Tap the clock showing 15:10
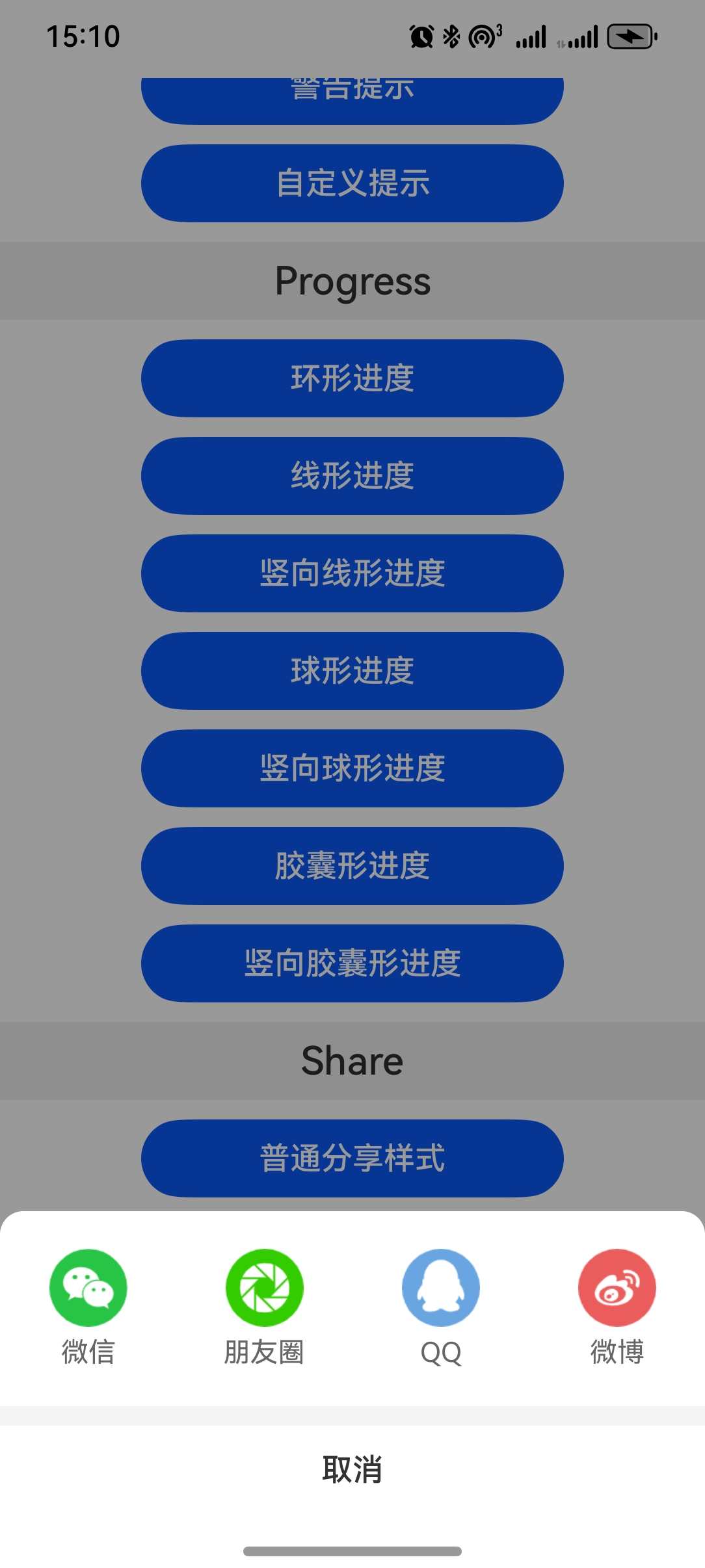The height and width of the screenshot is (1568, 705). (83, 37)
